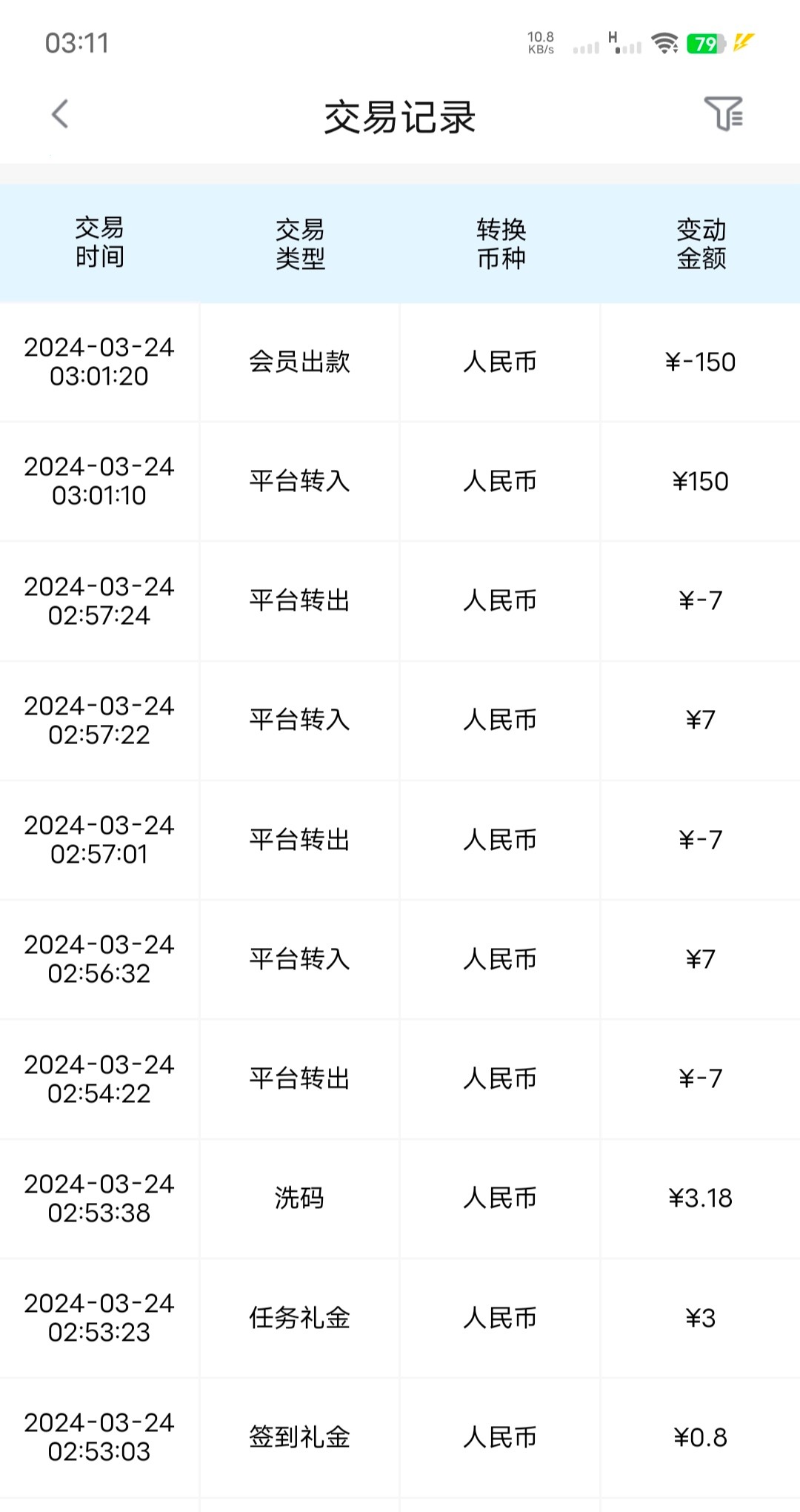Go back from the transaction records page
This screenshot has width=800, height=1512.
pyautogui.click(x=60, y=114)
